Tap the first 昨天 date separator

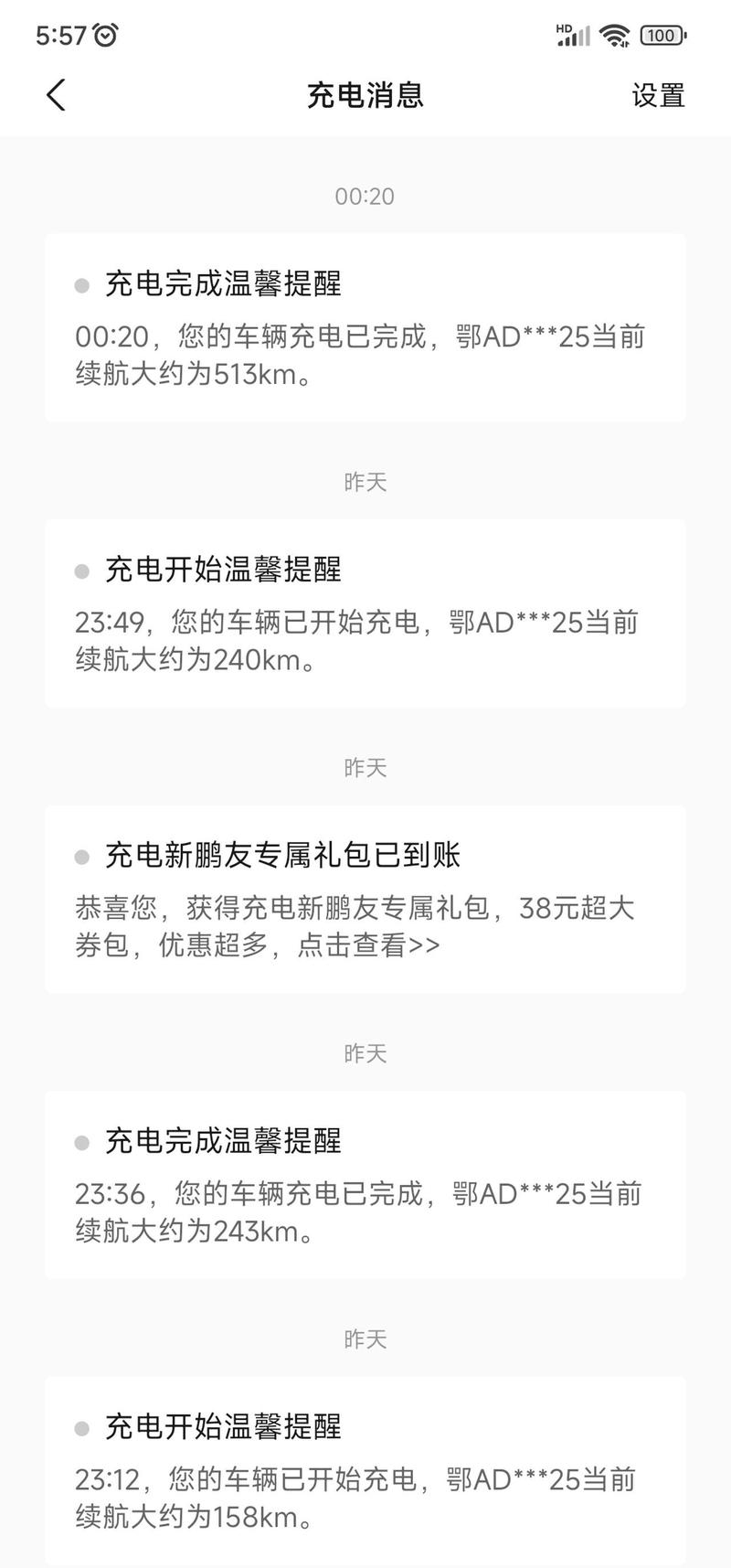[x=365, y=481]
